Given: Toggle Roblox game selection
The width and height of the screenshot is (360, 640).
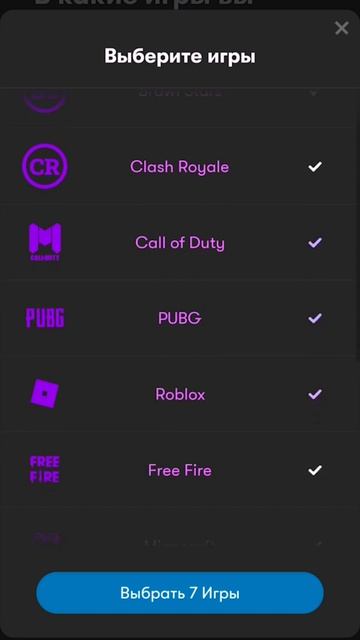Looking at the screenshot, I should [180, 394].
